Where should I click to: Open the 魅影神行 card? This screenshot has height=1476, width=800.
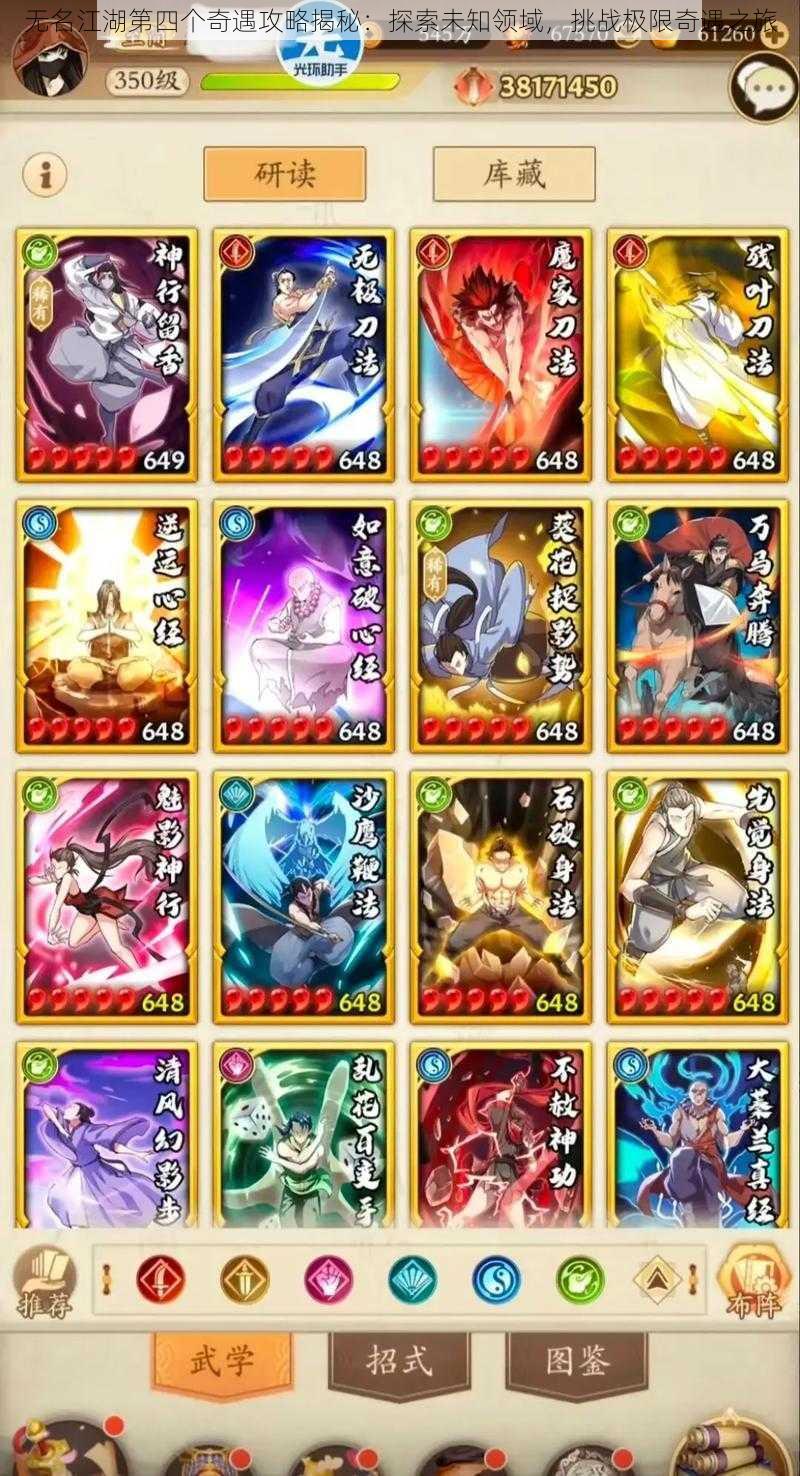tap(106, 897)
